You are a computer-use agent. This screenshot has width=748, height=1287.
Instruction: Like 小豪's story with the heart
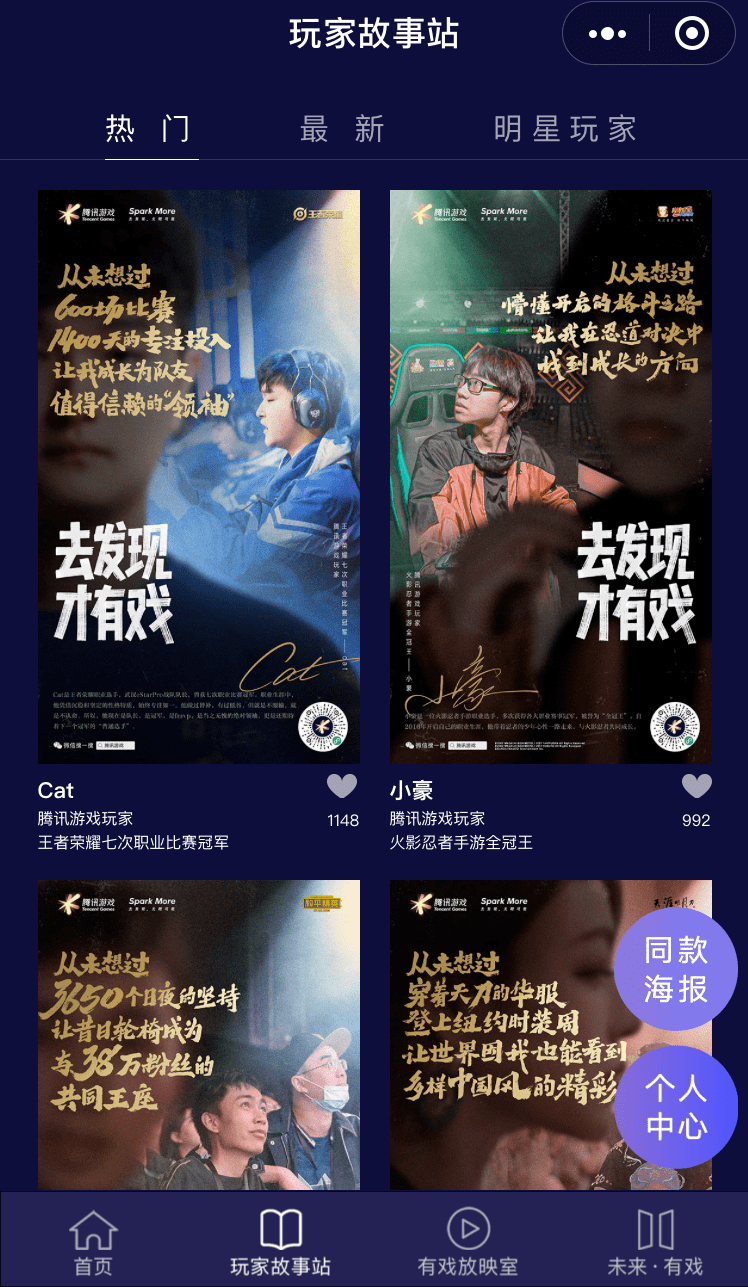pyautogui.click(x=697, y=787)
